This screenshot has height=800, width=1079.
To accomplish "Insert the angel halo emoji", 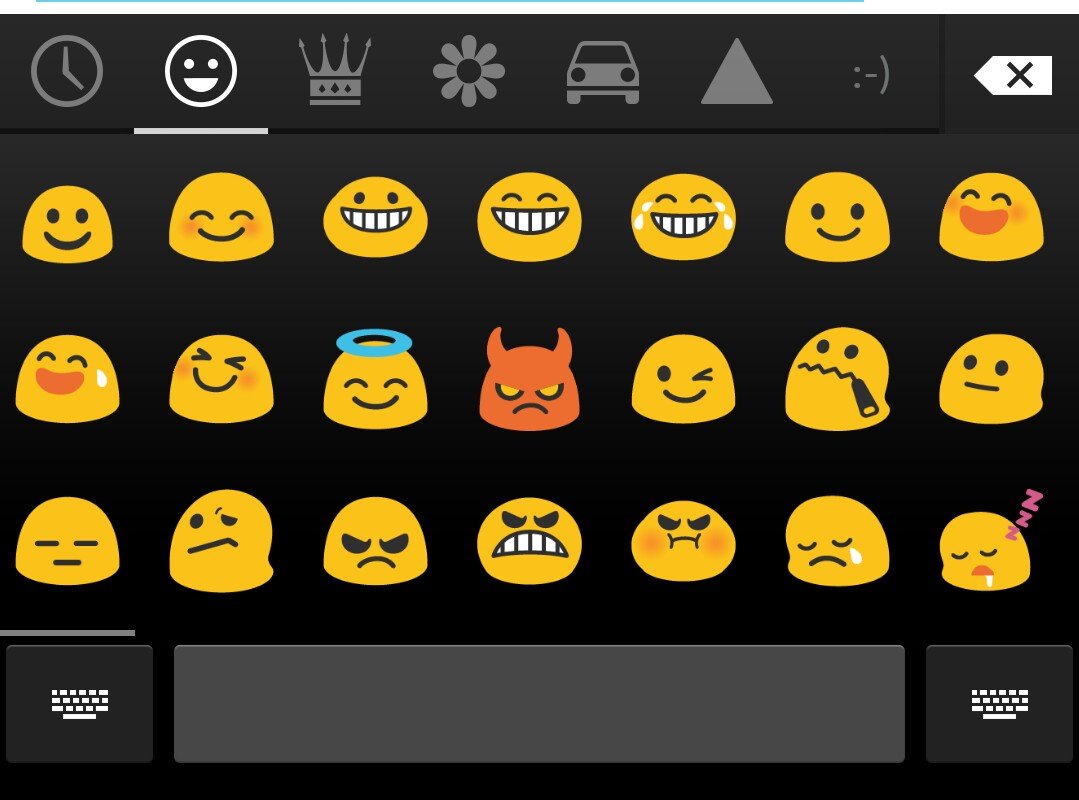I will [x=375, y=379].
